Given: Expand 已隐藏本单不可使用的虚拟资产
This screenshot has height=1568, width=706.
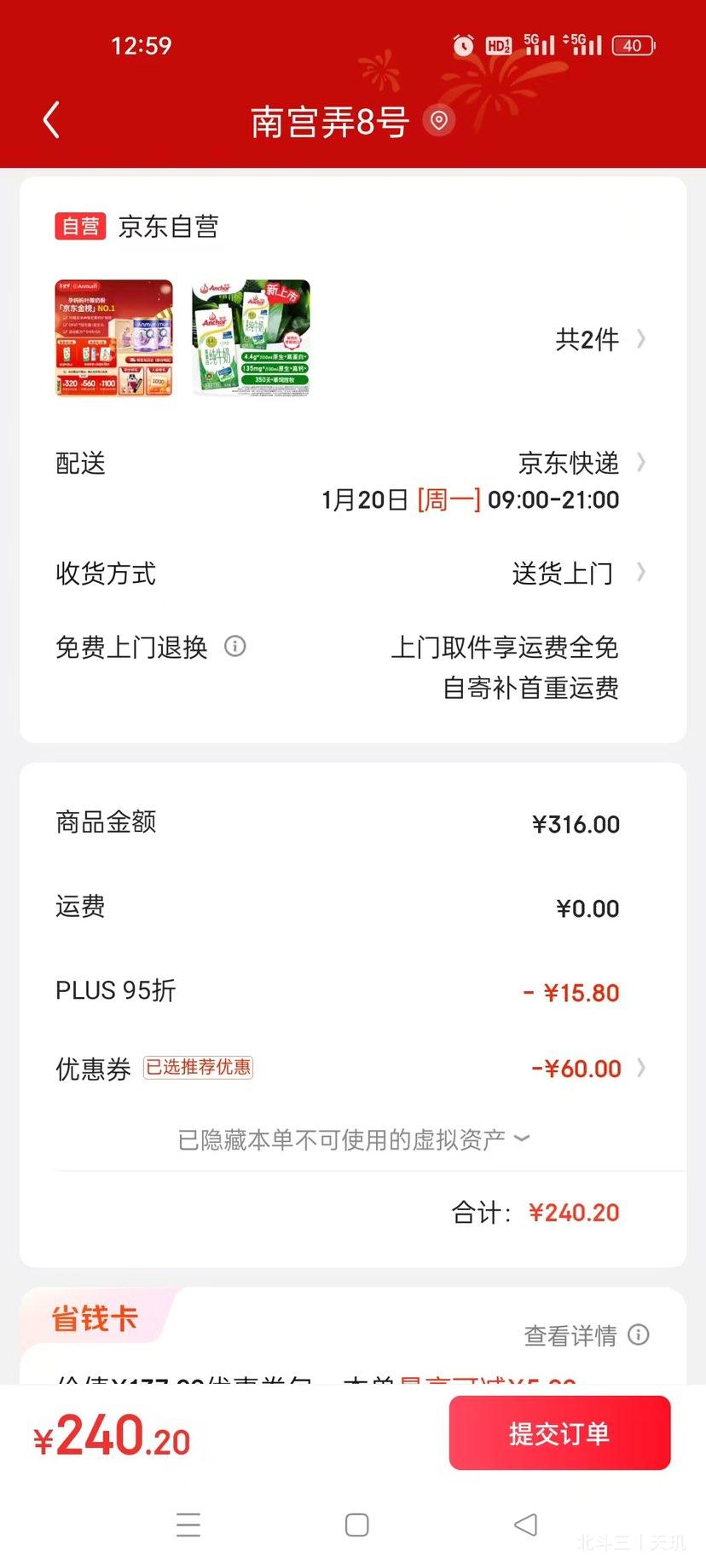Looking at the screenshot, I should (x=353, y=1139).
